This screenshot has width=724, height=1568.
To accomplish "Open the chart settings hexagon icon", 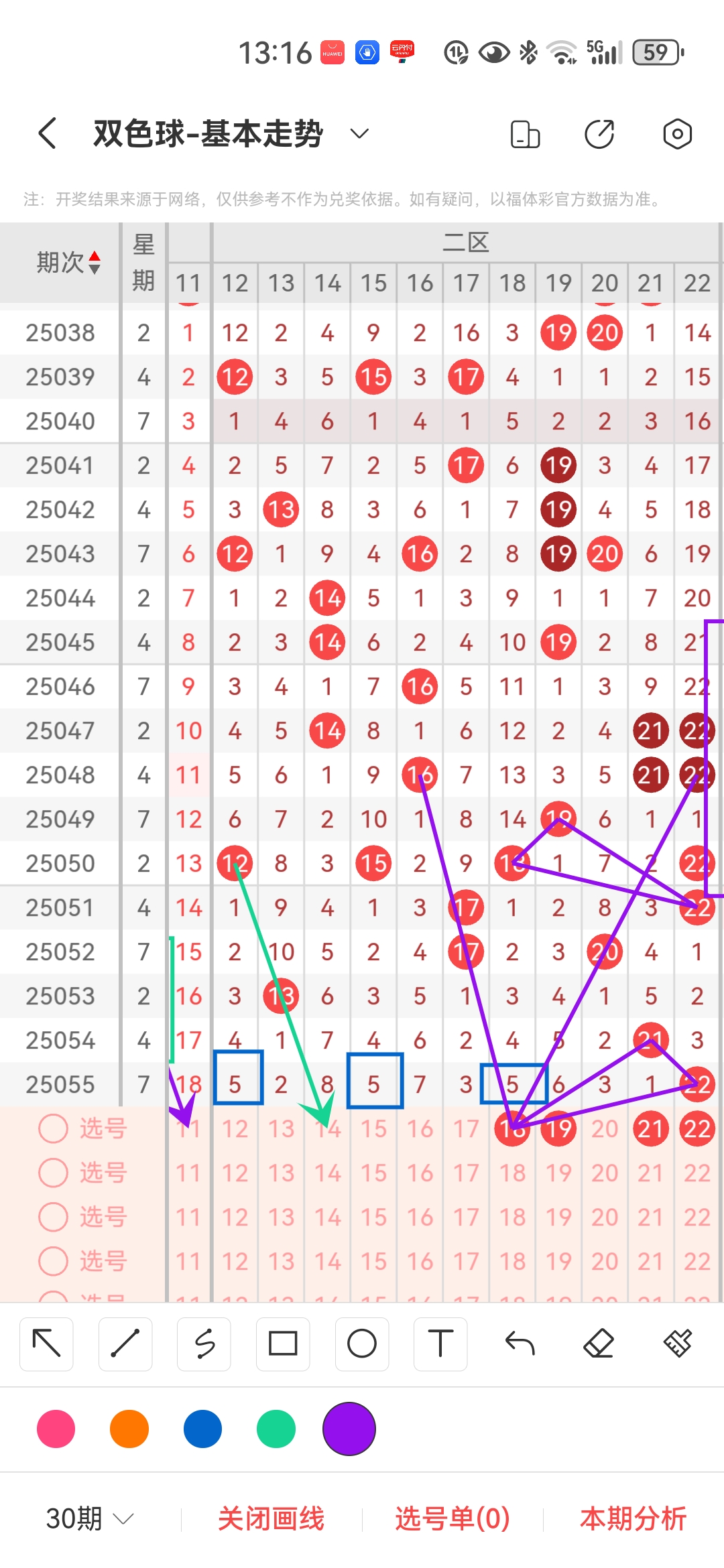I will tap(677, 134).
